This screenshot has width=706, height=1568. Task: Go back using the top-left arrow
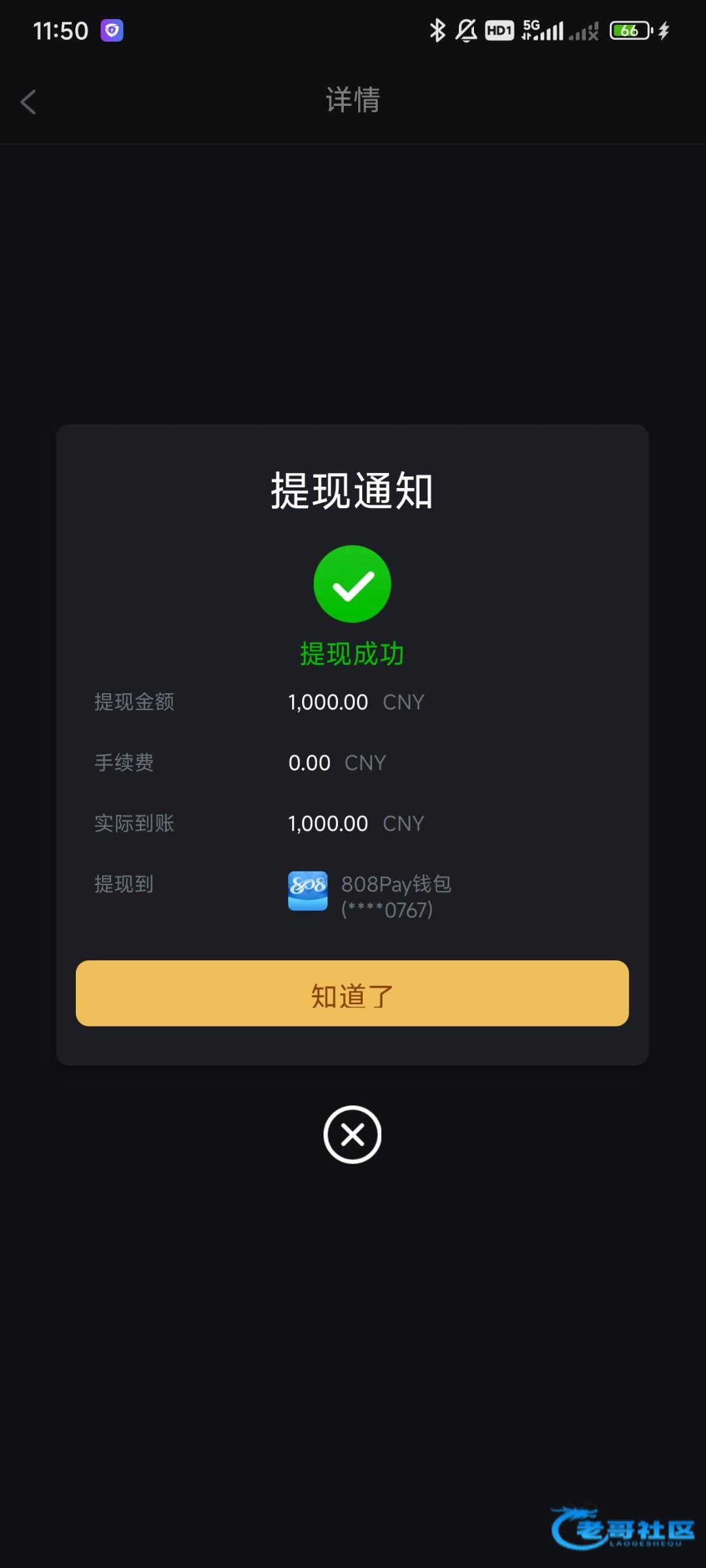(28, 102)
